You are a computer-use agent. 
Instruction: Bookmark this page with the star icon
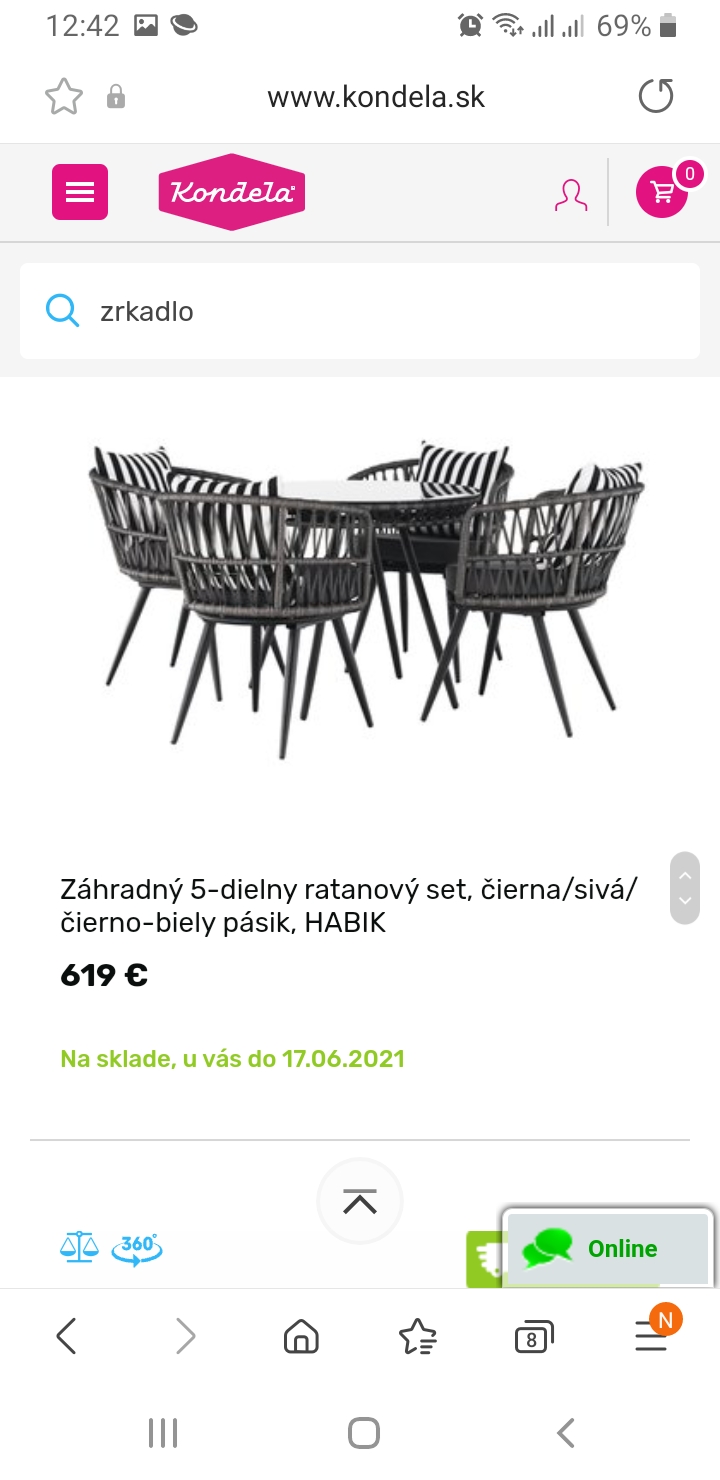pos(64,97)
